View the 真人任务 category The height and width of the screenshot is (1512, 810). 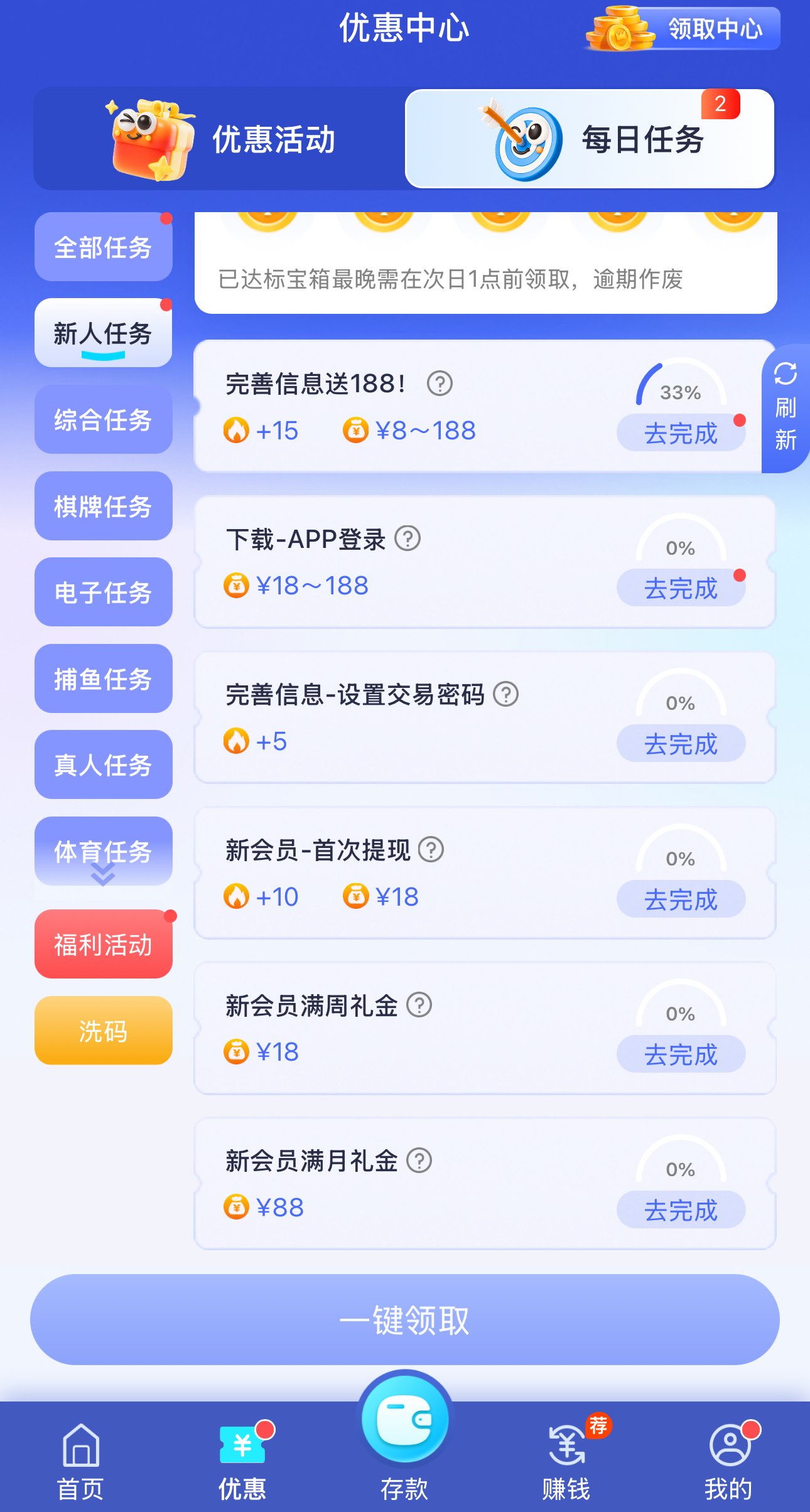pos(103,765)
